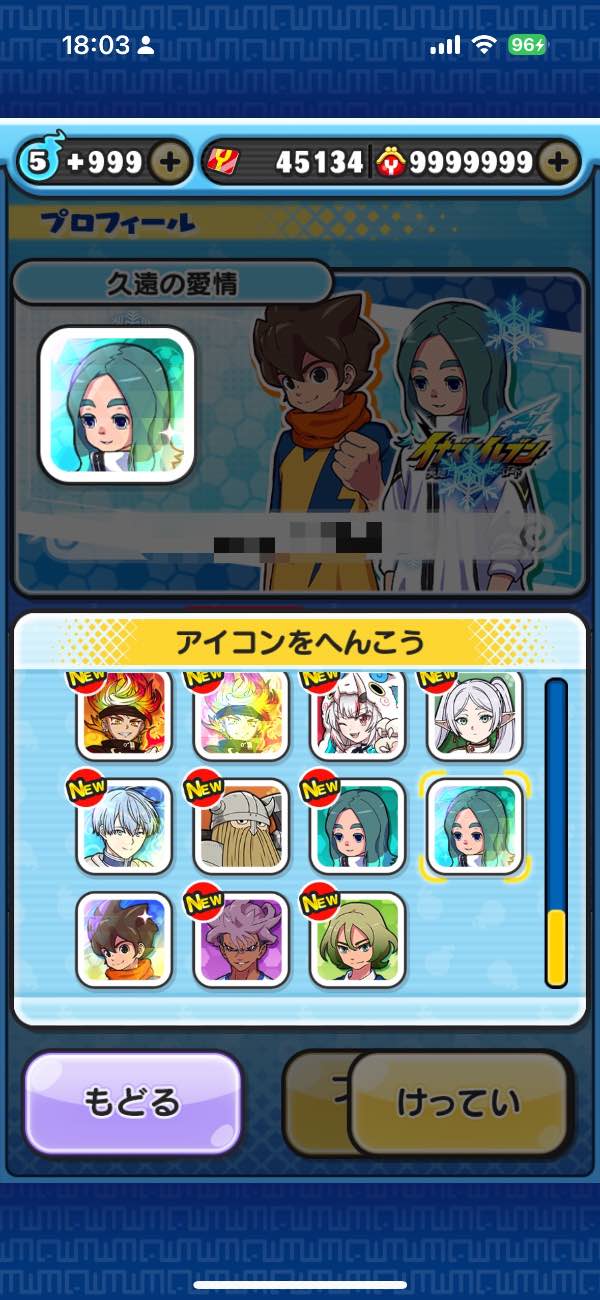
Task: Tap the もどる back button
Action: pyautogui.click(x=132, y=1101)
